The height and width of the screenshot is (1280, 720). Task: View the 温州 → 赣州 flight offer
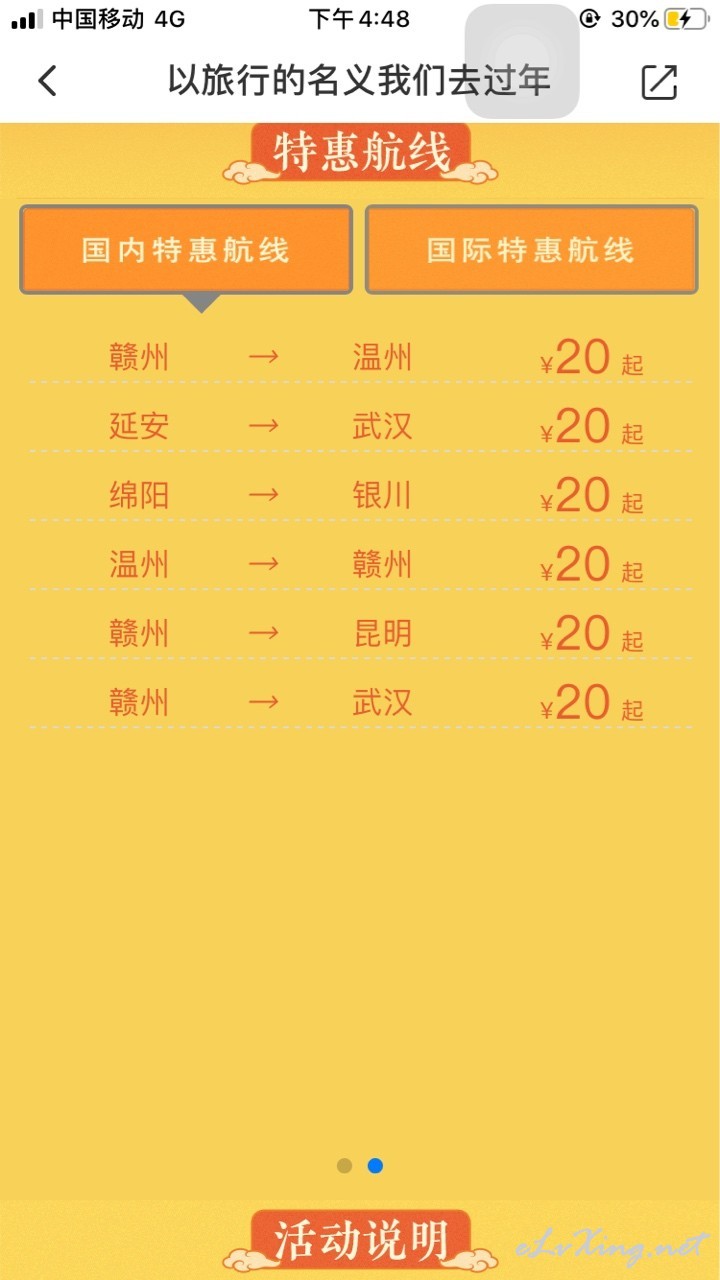[x=361, y=565]
